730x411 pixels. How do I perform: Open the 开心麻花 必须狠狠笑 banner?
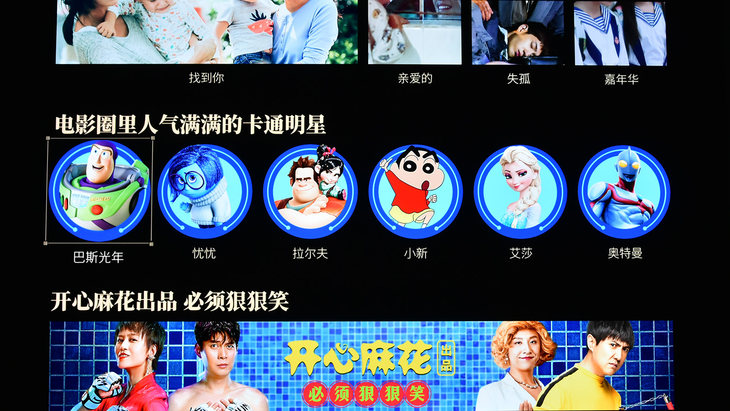point(361,366)
